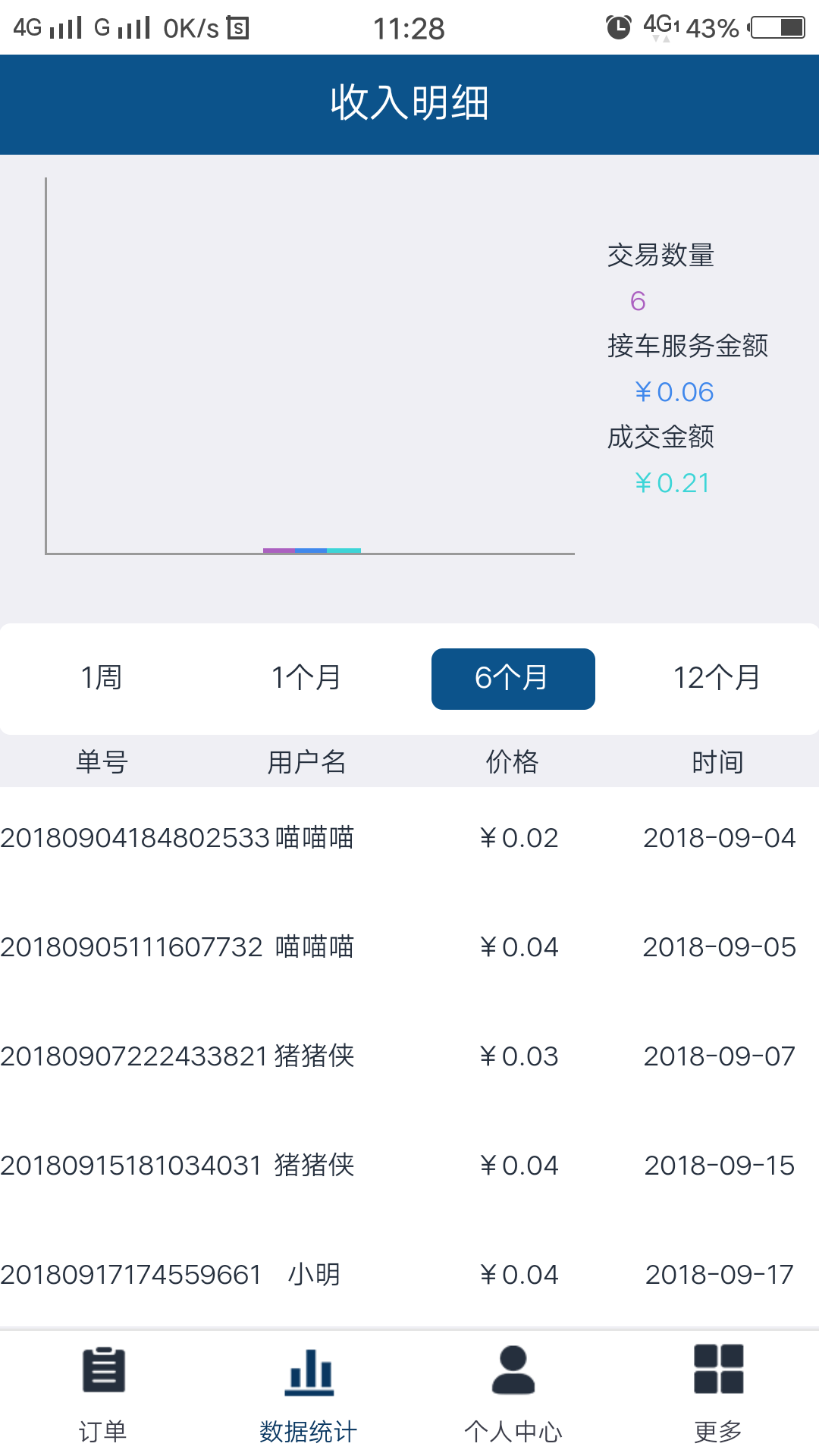Switch to the 12个月 time range
The width and height of the screenshot is (819, 1456).
tap(717, 678)
